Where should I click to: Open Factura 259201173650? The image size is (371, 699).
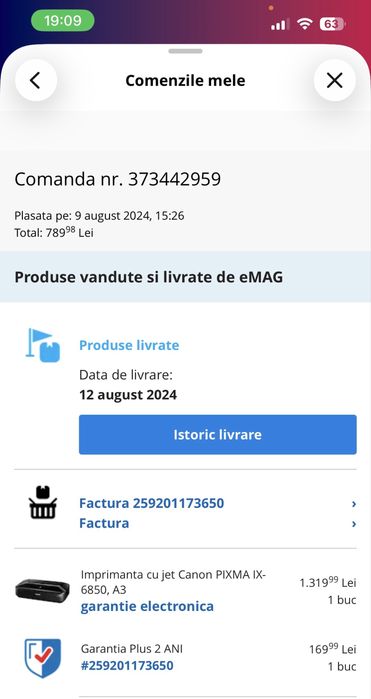coord(152,504)
